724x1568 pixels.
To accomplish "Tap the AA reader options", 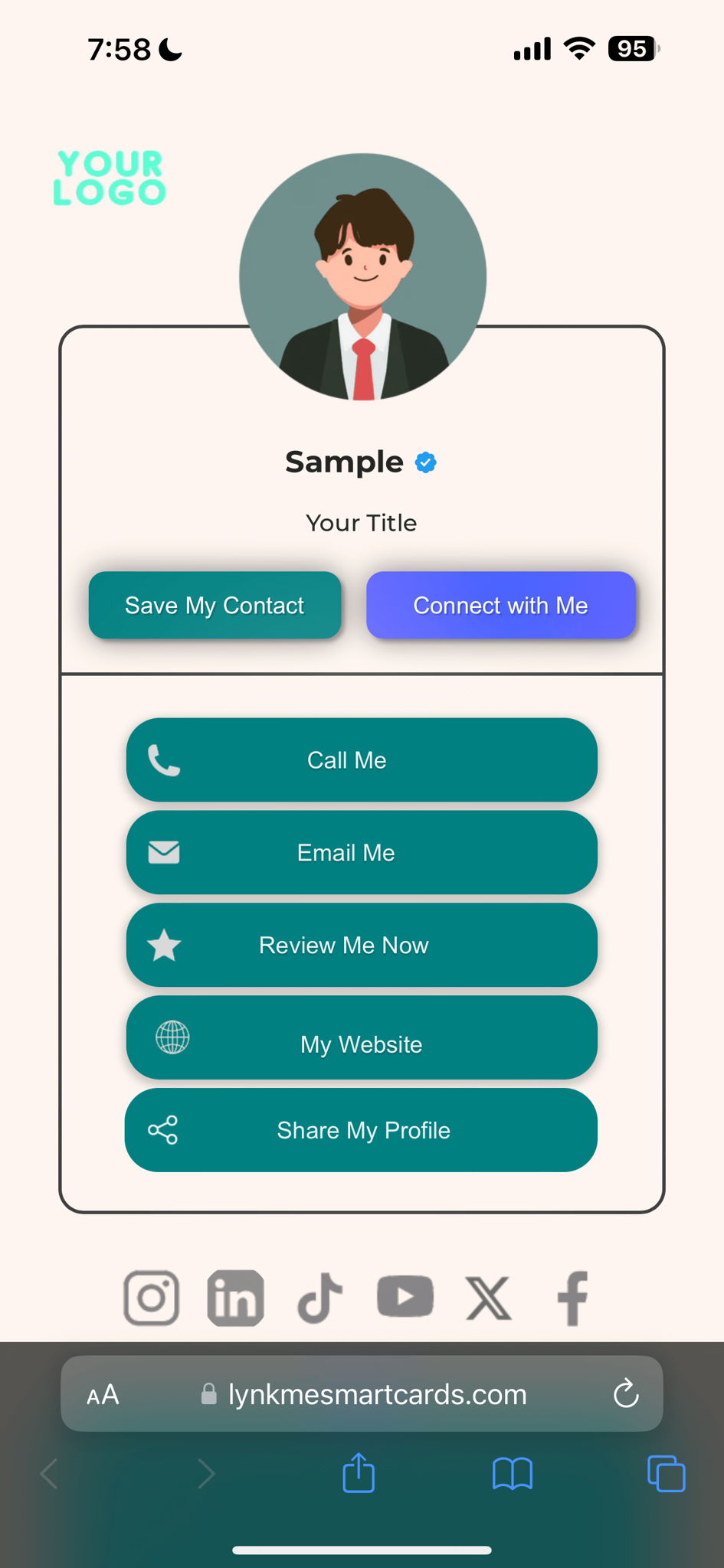I will 103,1394.
